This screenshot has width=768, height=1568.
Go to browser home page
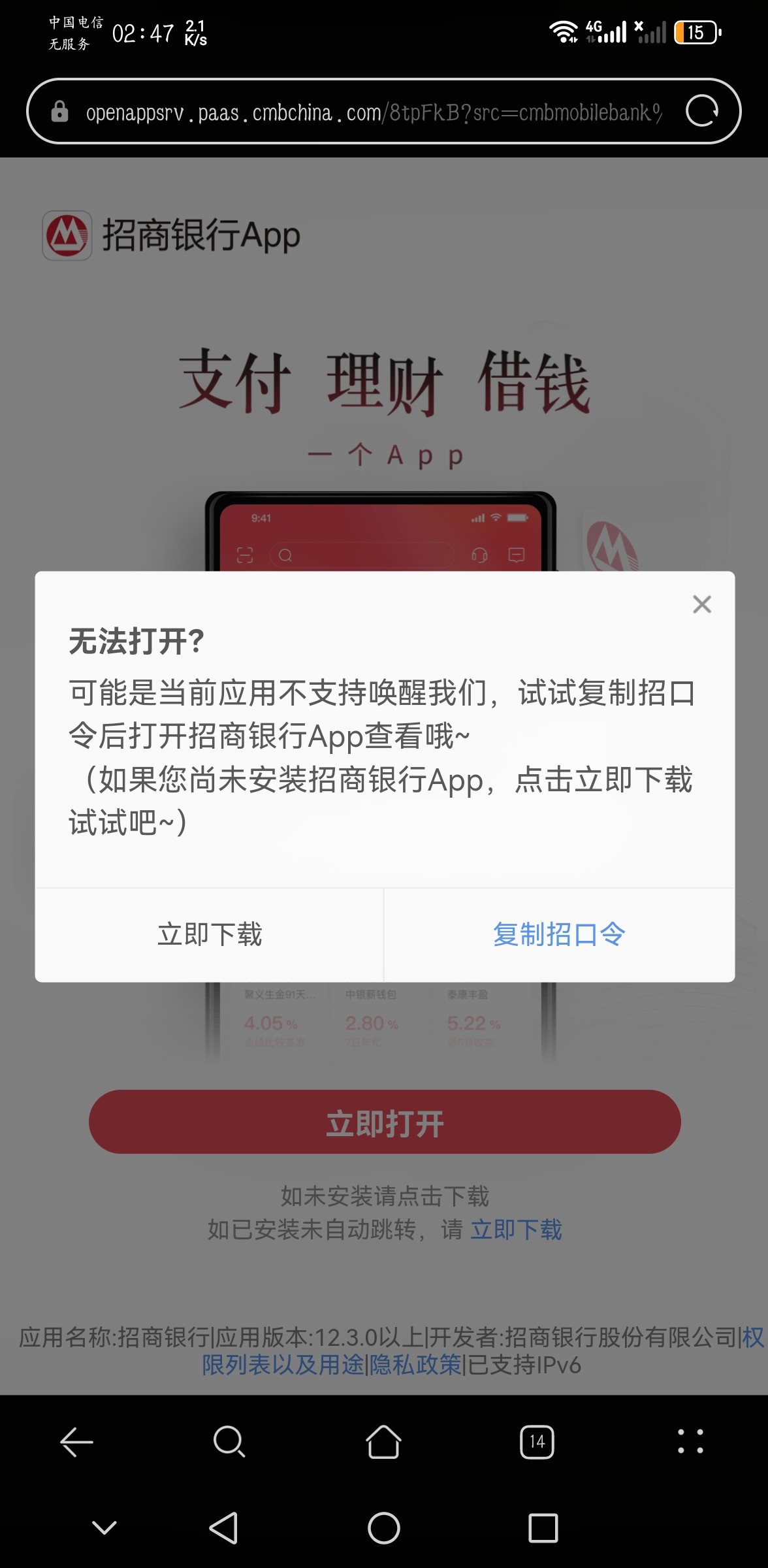click(x=383, y=1442)
